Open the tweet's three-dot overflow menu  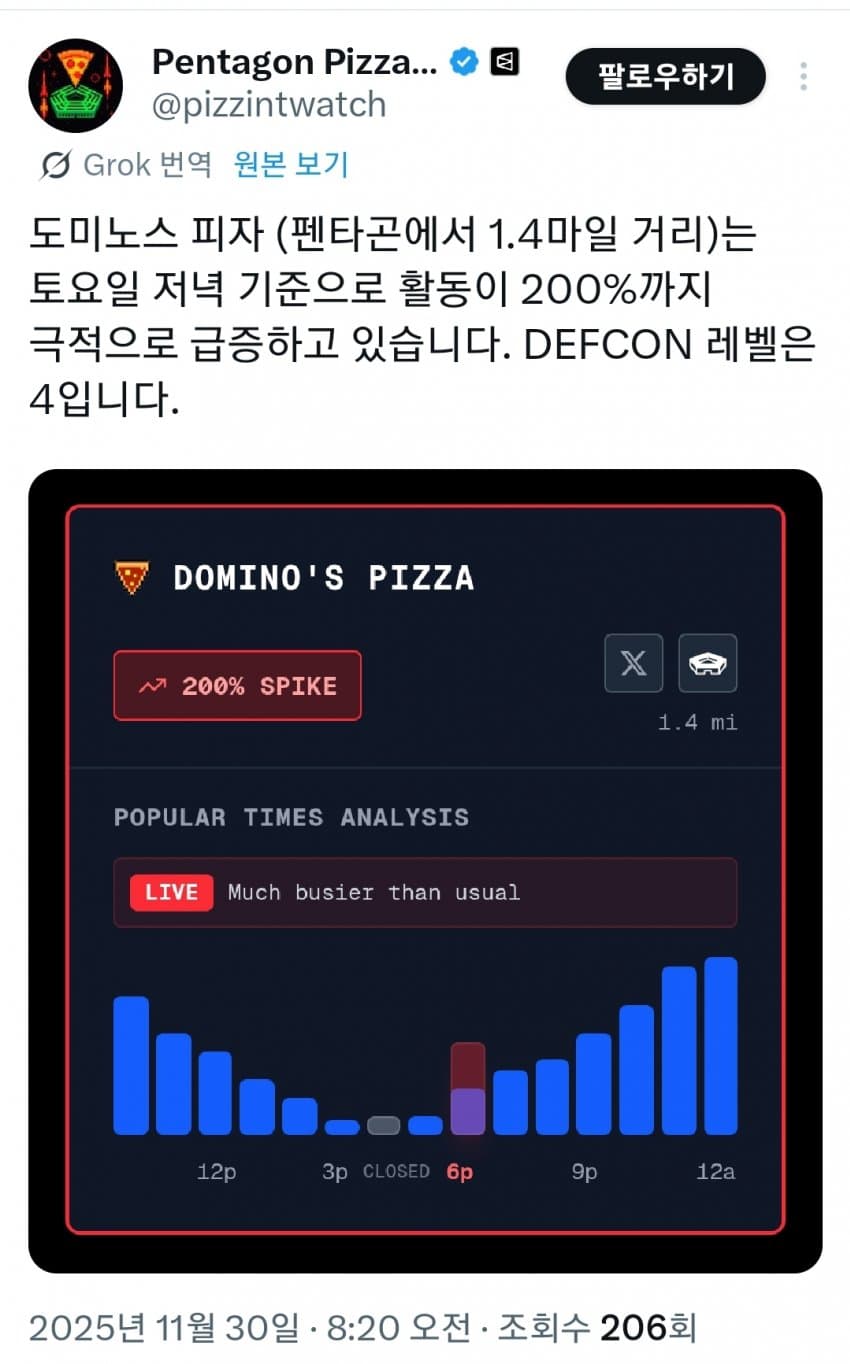coord(804,76)
